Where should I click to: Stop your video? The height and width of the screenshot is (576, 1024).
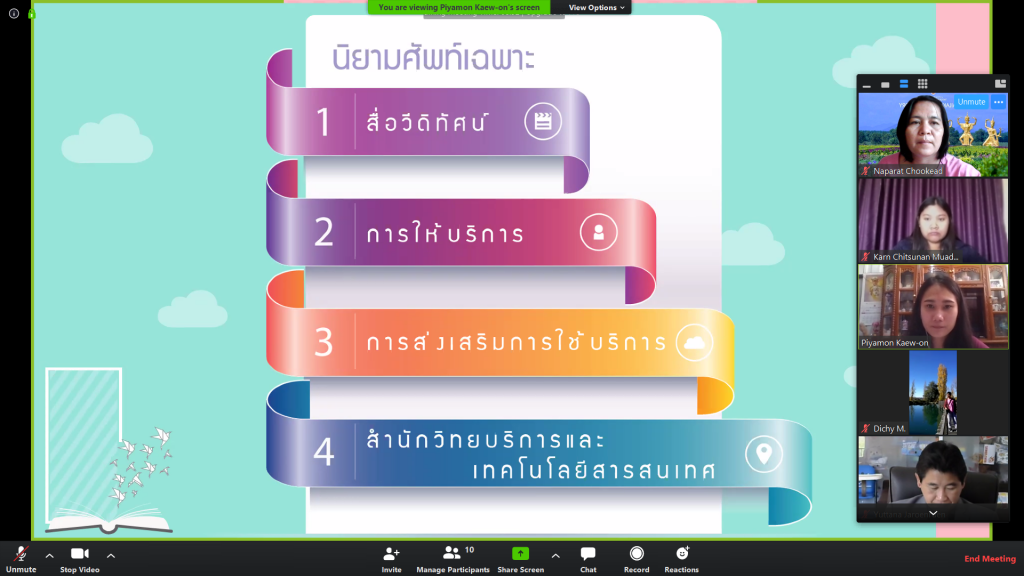point(82,557)
